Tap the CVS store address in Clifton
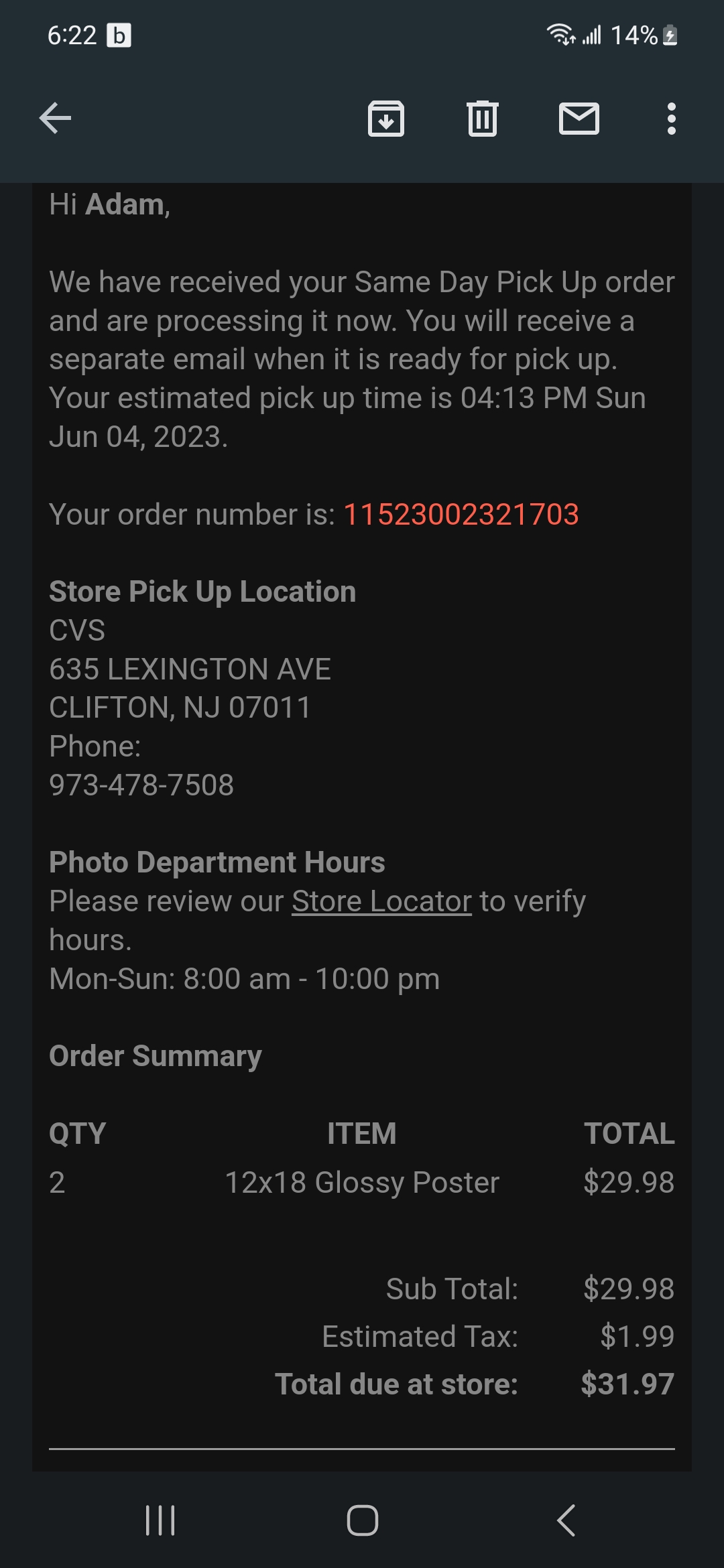This screenshot has width=724, height=1568. [x=191, y=669]
